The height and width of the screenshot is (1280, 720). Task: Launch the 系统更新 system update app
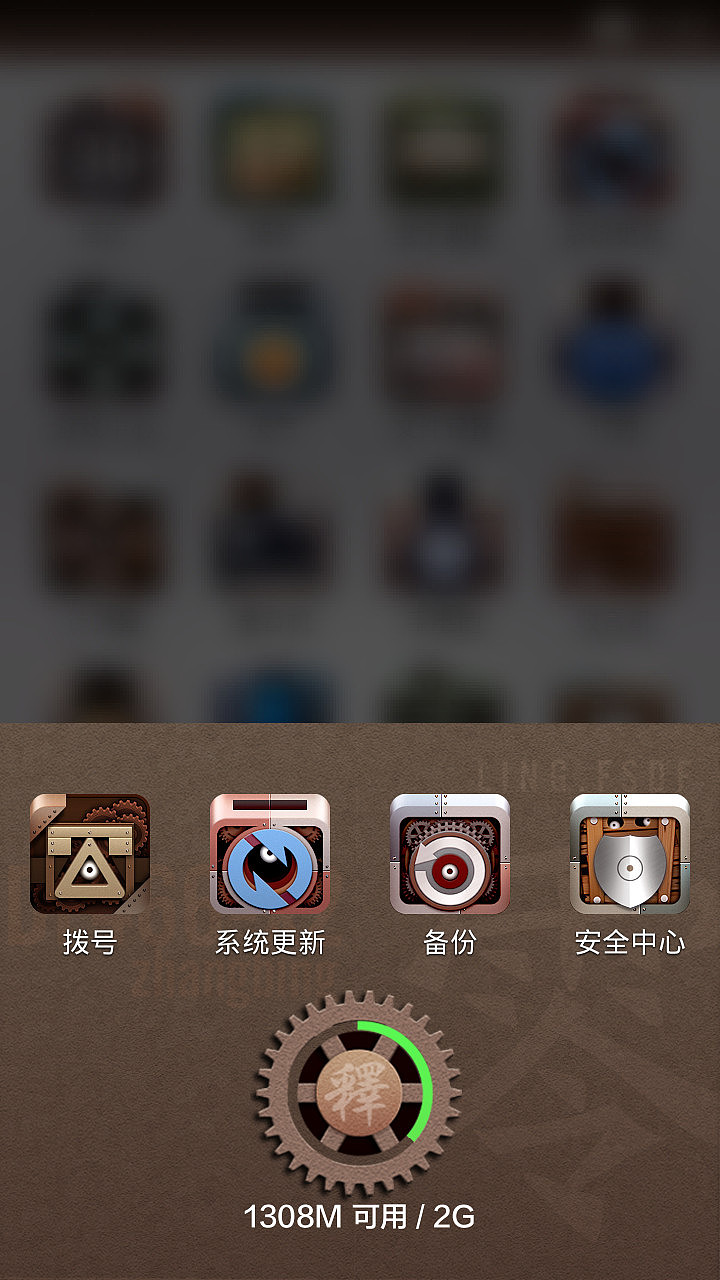[270, 854]
